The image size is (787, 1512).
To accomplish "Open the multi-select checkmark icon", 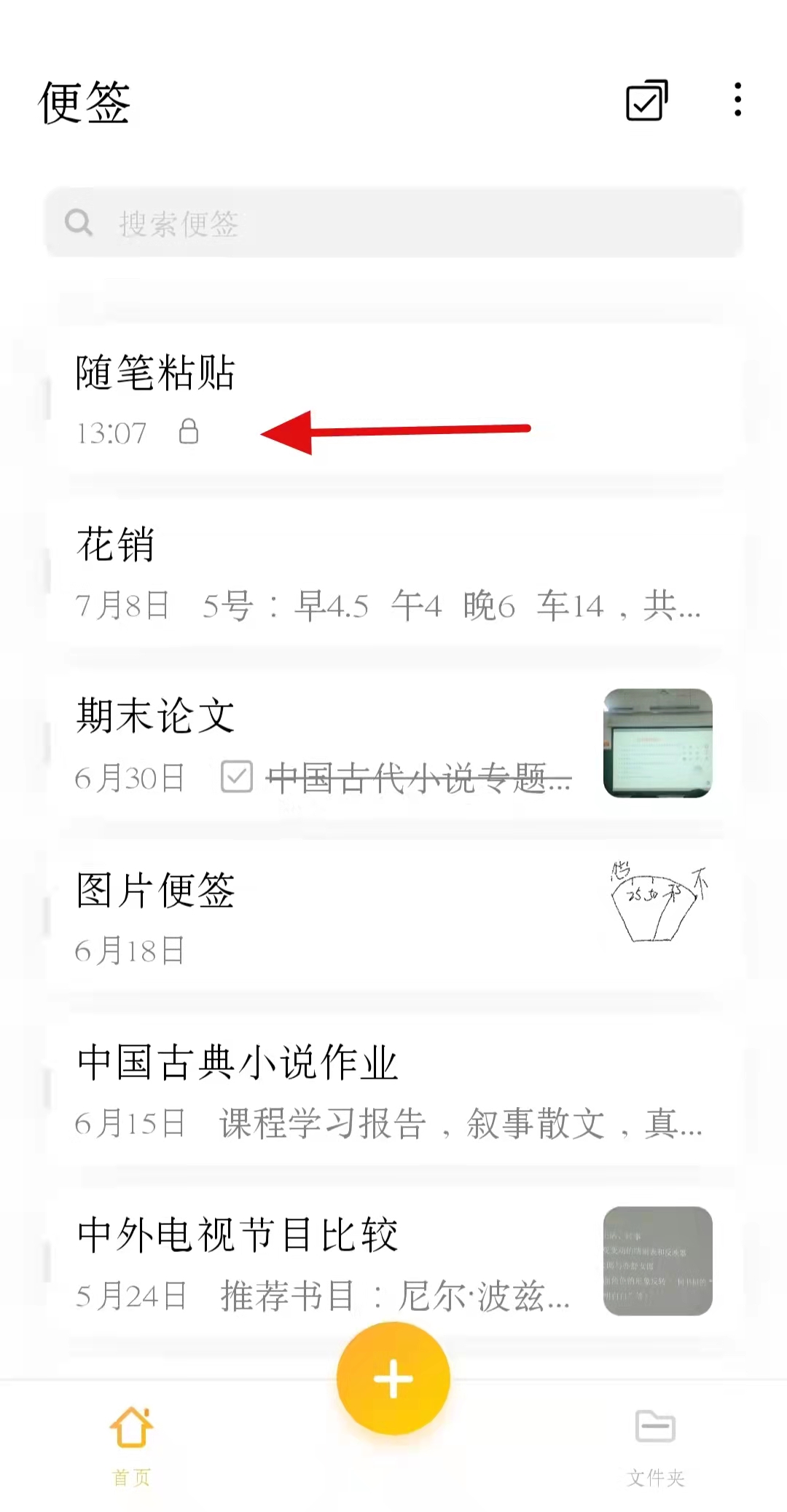I will coord(647,100).
